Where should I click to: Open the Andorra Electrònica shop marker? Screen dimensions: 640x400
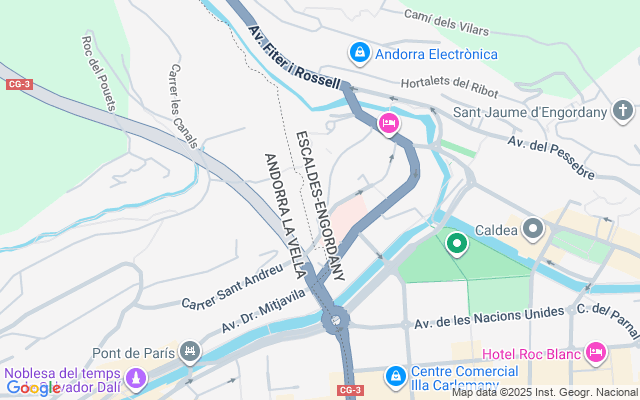coord(358,51)
